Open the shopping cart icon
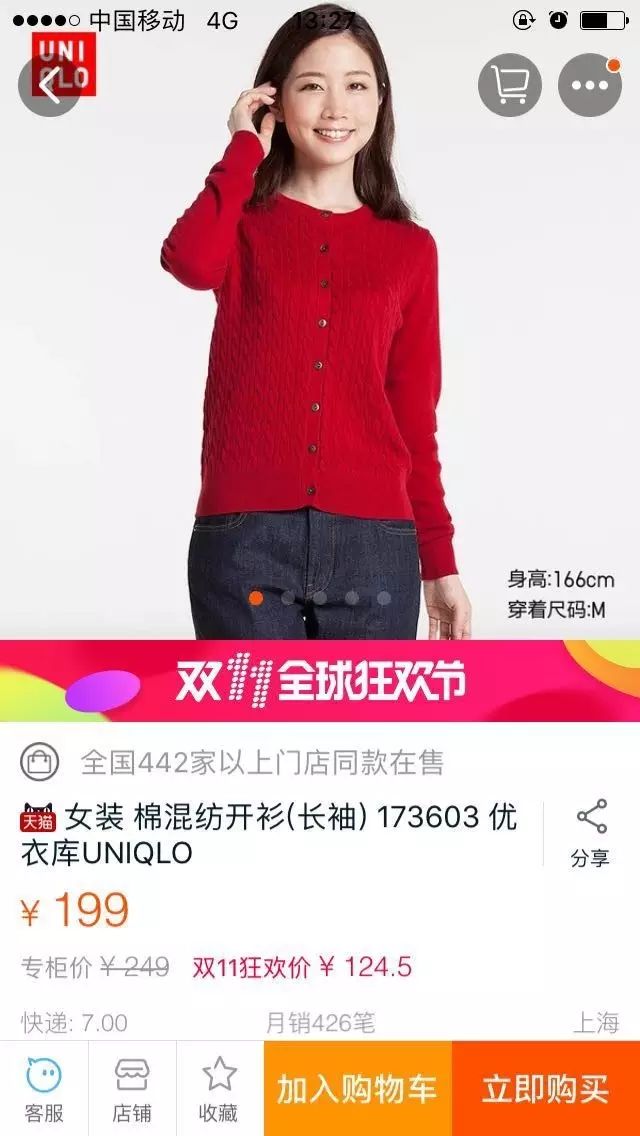This screenshot has width=640, height=1136. click(x=510, y=86)
